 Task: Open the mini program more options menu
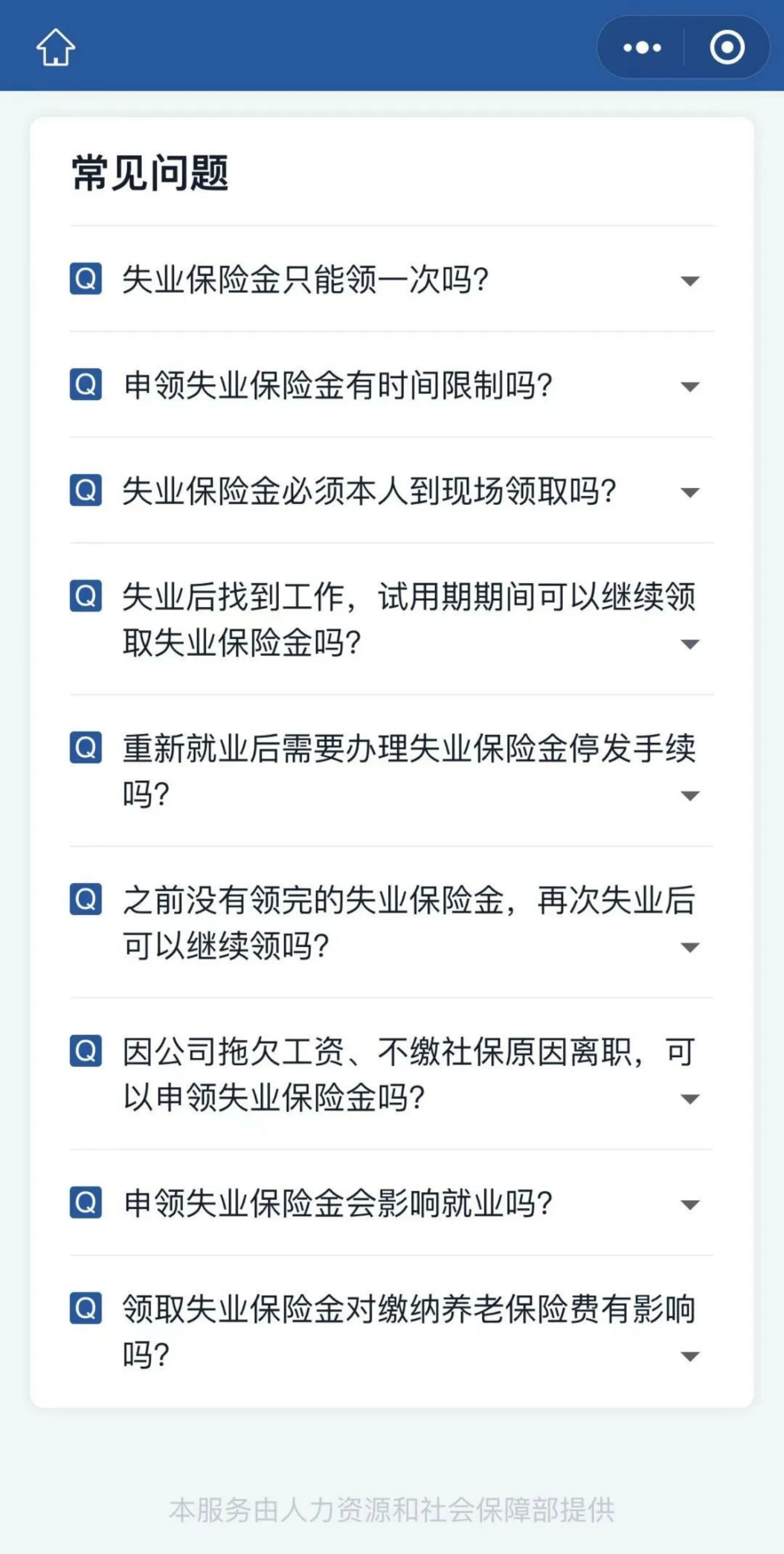click(x=642, y=48)
